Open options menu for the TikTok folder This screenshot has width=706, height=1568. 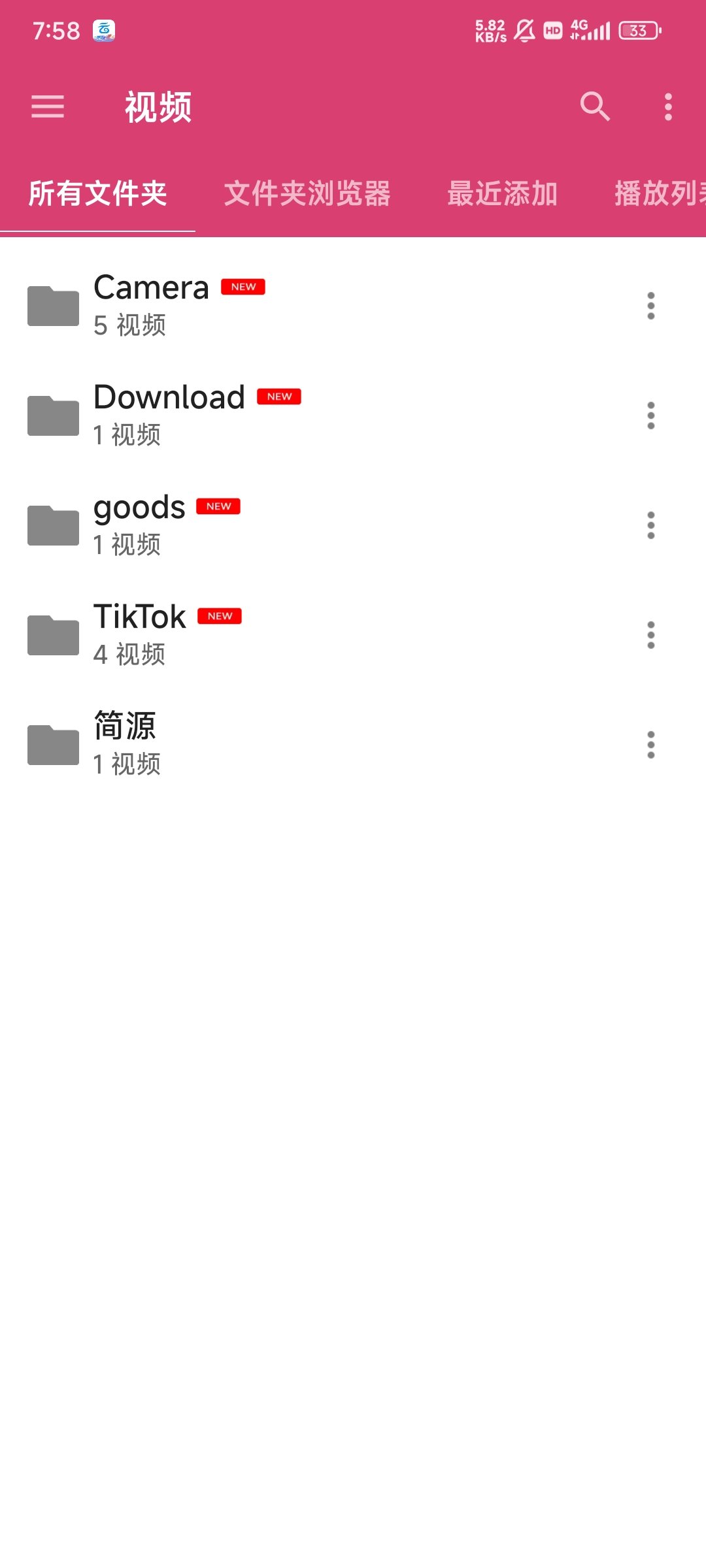[650, 634]
